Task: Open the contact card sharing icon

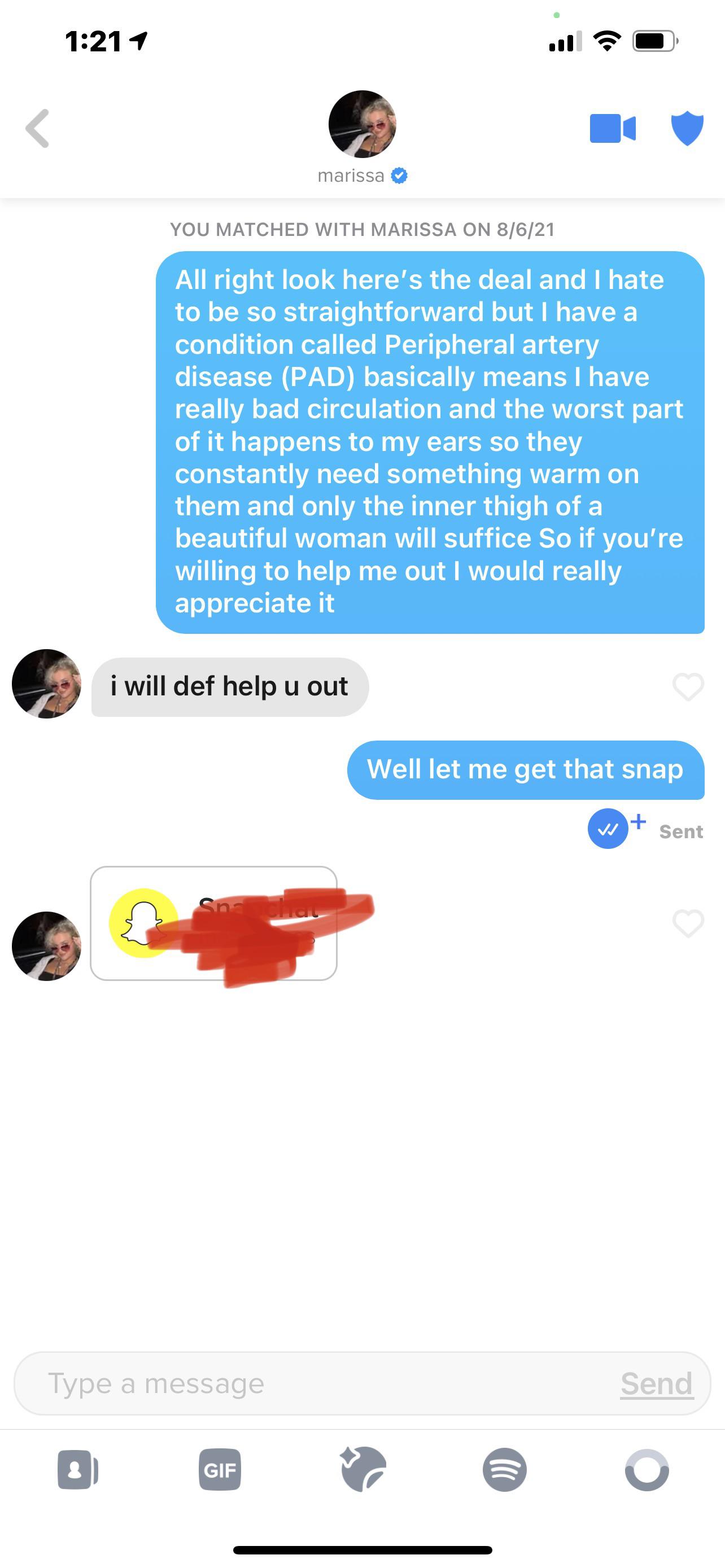Action: click(x=78, y=1470)
